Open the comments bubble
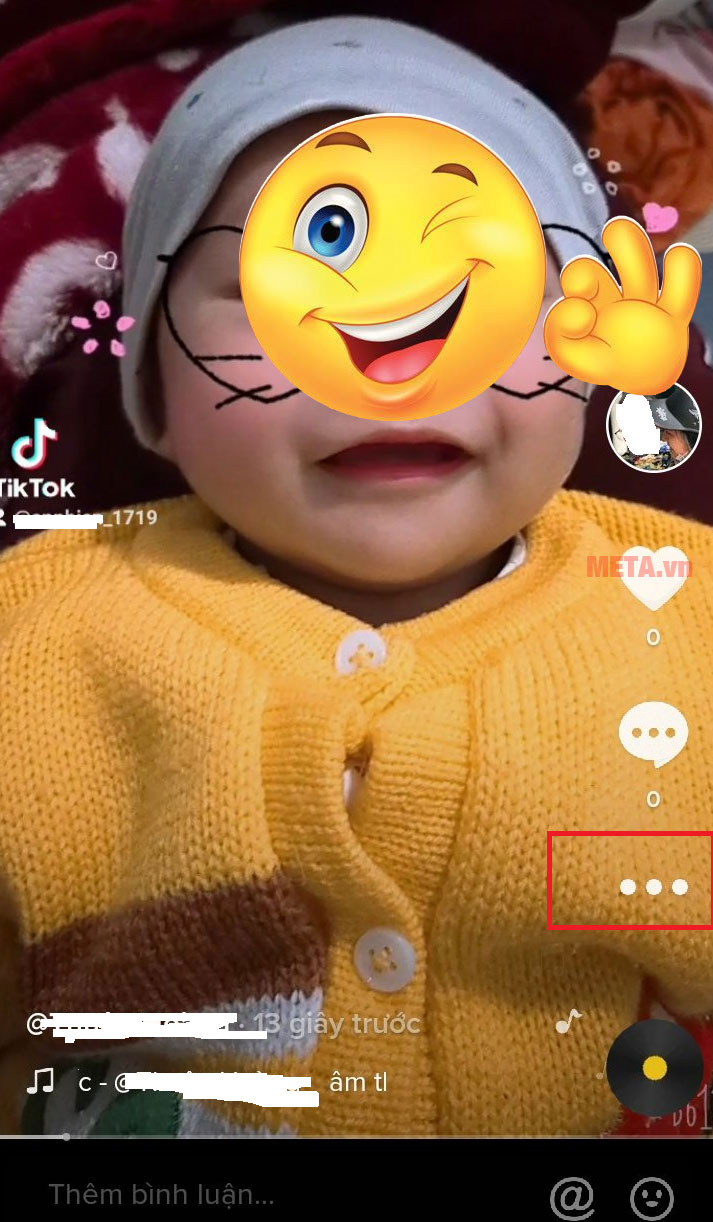 pyautogui.click(x=653, y=735)
